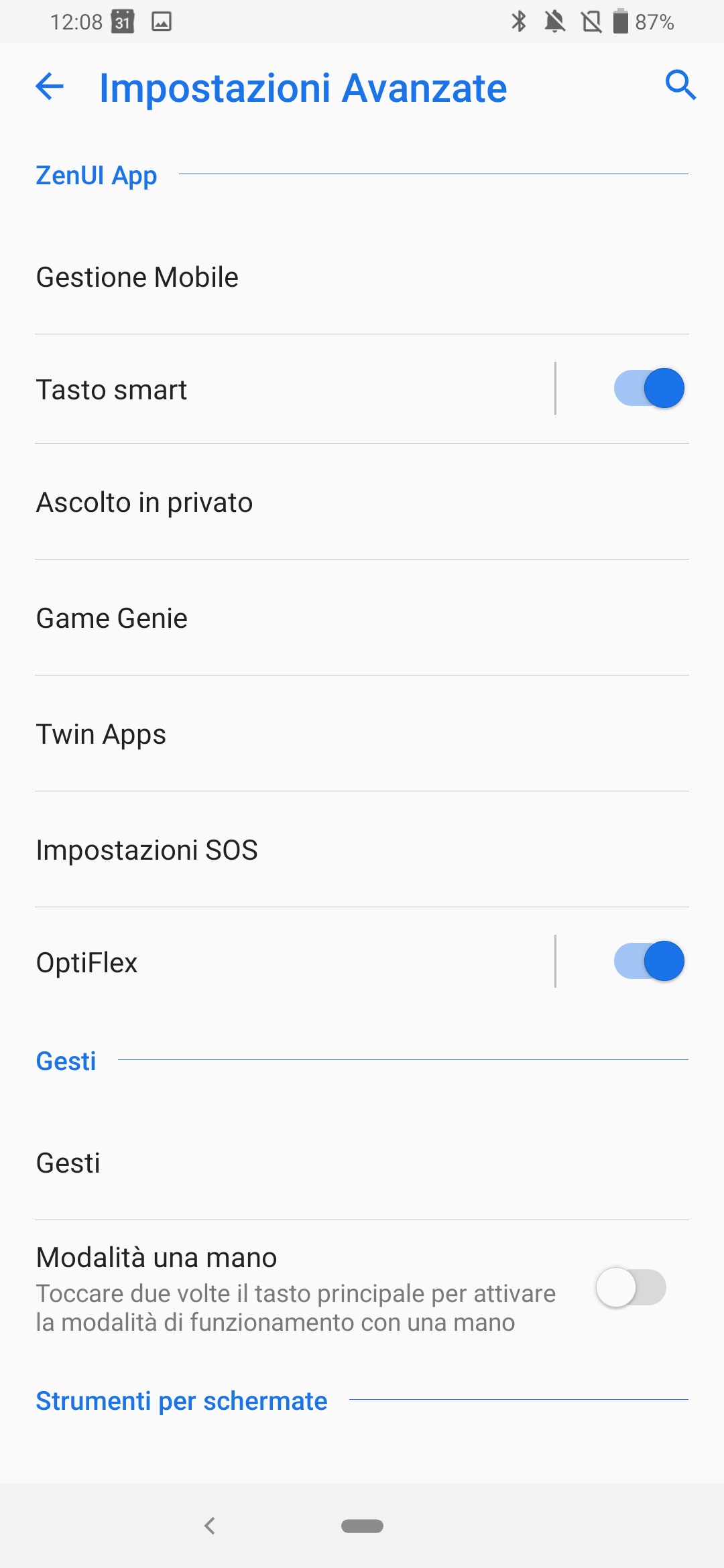Open Twin Apps

[x=362, y=734]
